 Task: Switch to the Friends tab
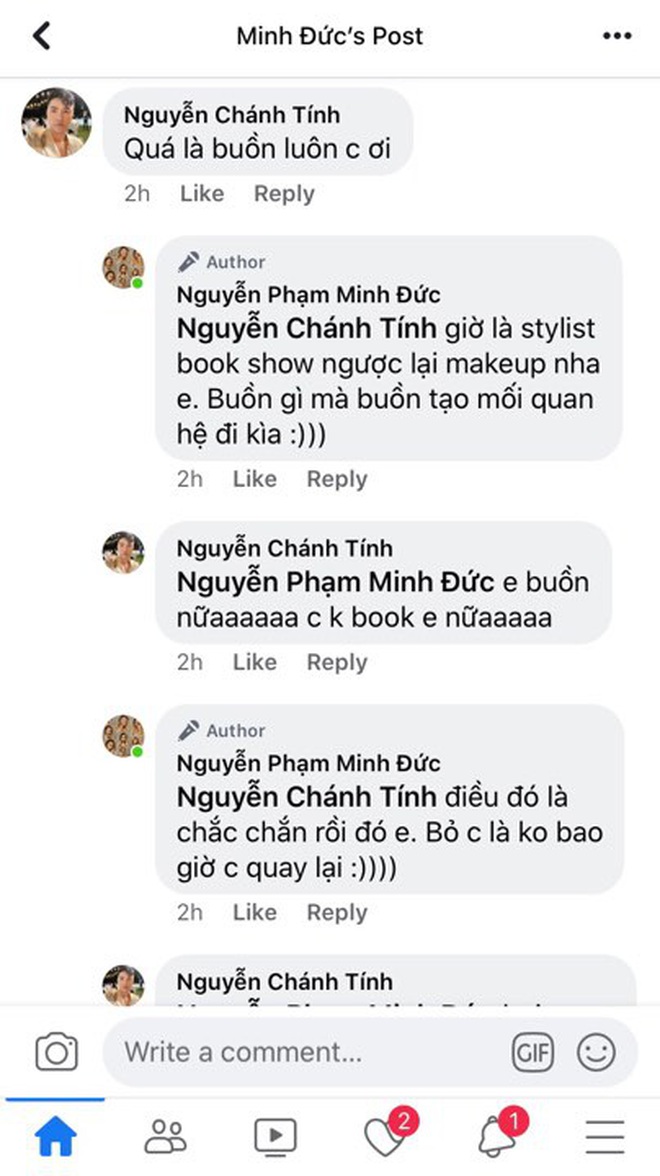click(x=166, y=1136)
